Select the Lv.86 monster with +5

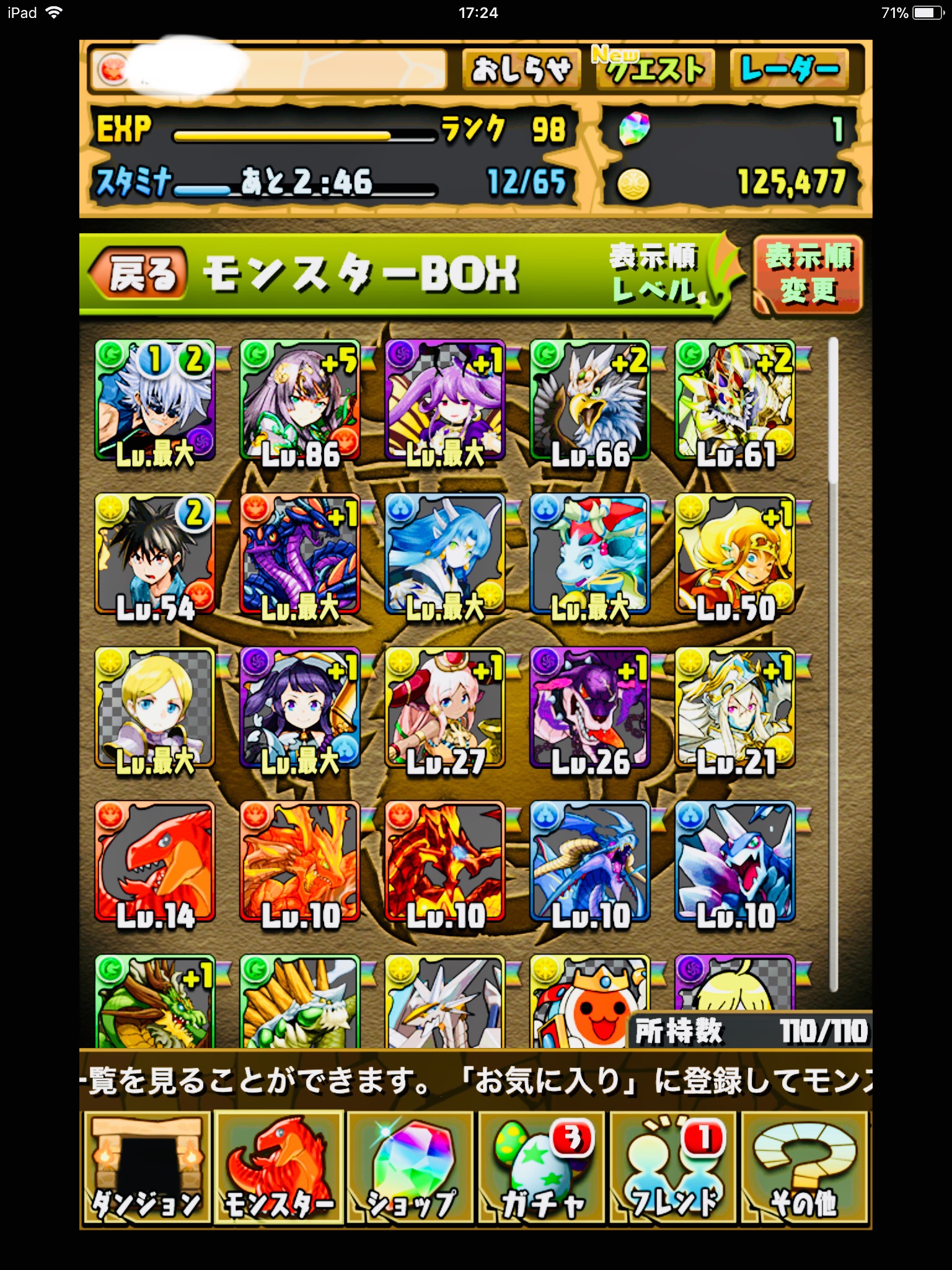tap(300, 401)
